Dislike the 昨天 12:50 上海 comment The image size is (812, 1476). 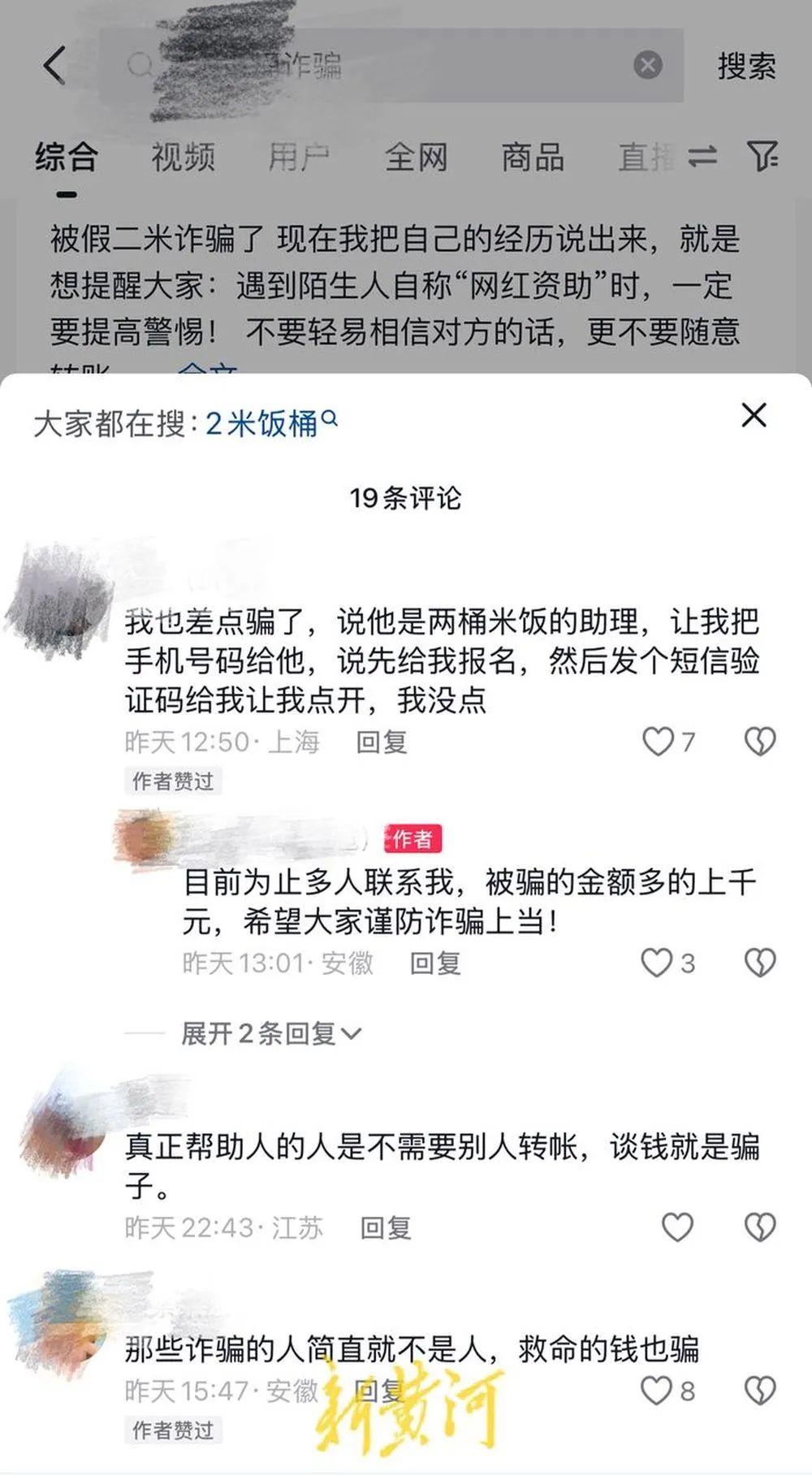pos(760,741)
